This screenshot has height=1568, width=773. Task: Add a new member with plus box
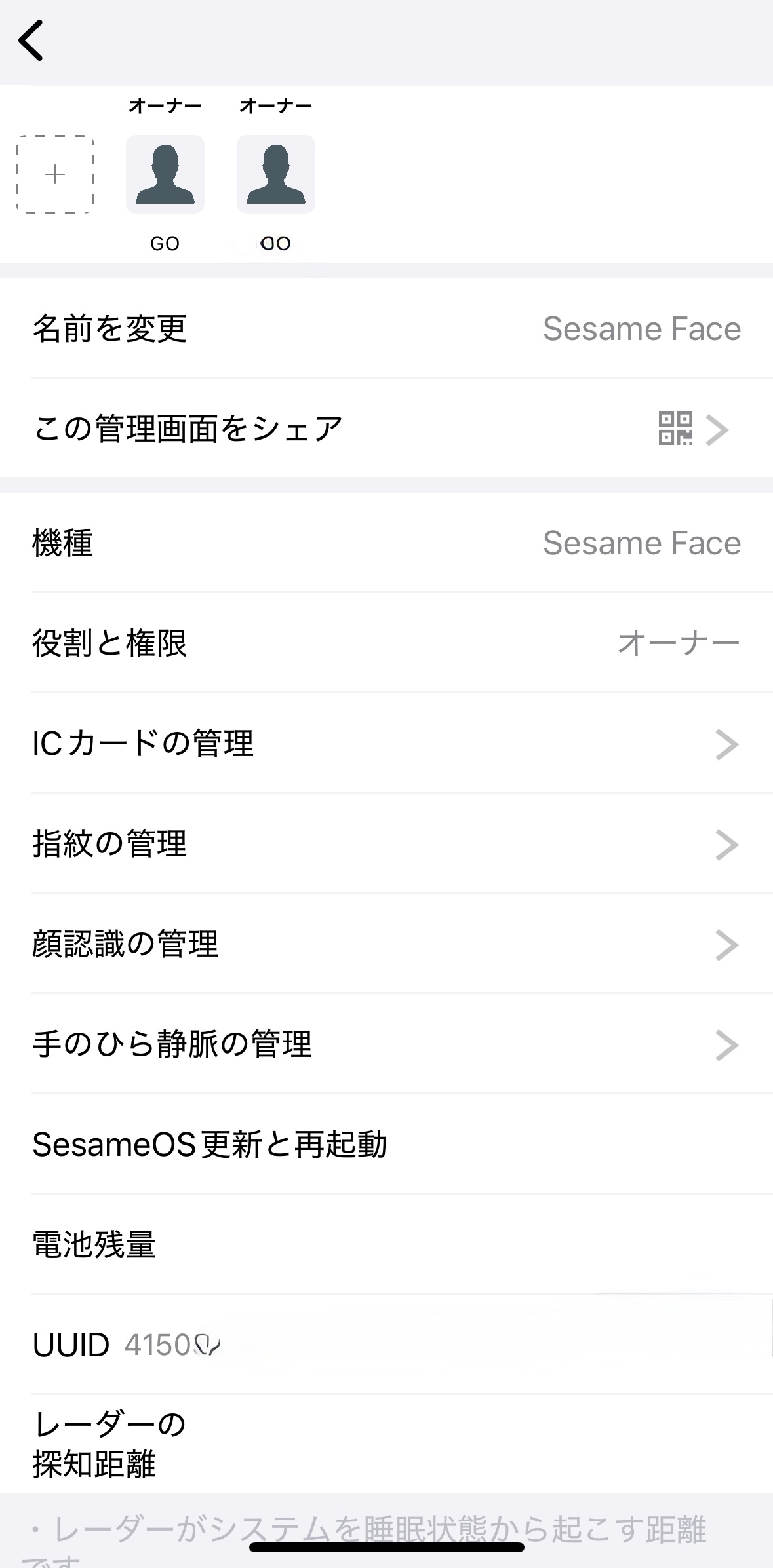(x=55, y=174)
